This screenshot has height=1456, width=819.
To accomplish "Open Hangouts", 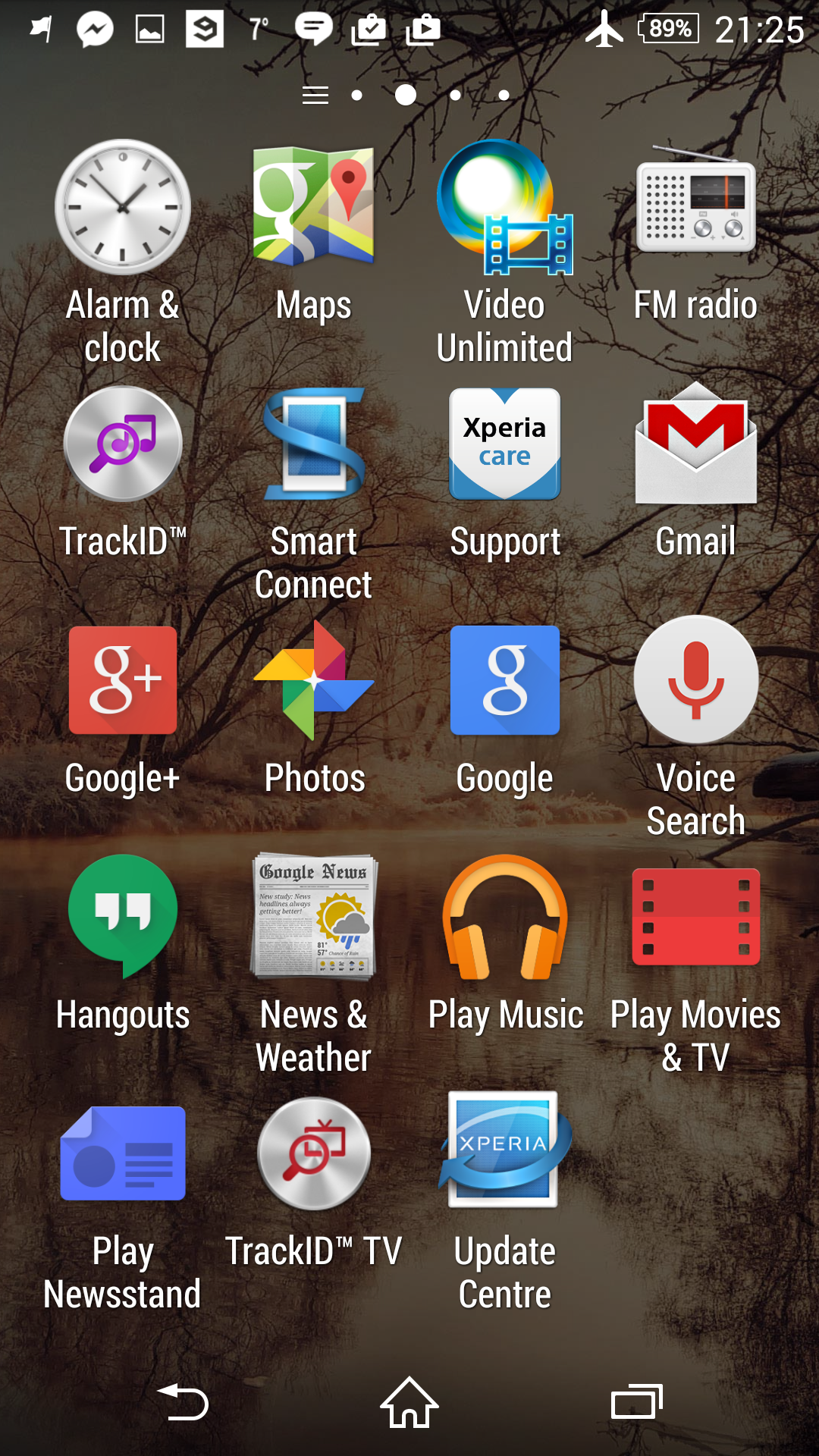I will [123, 916].
